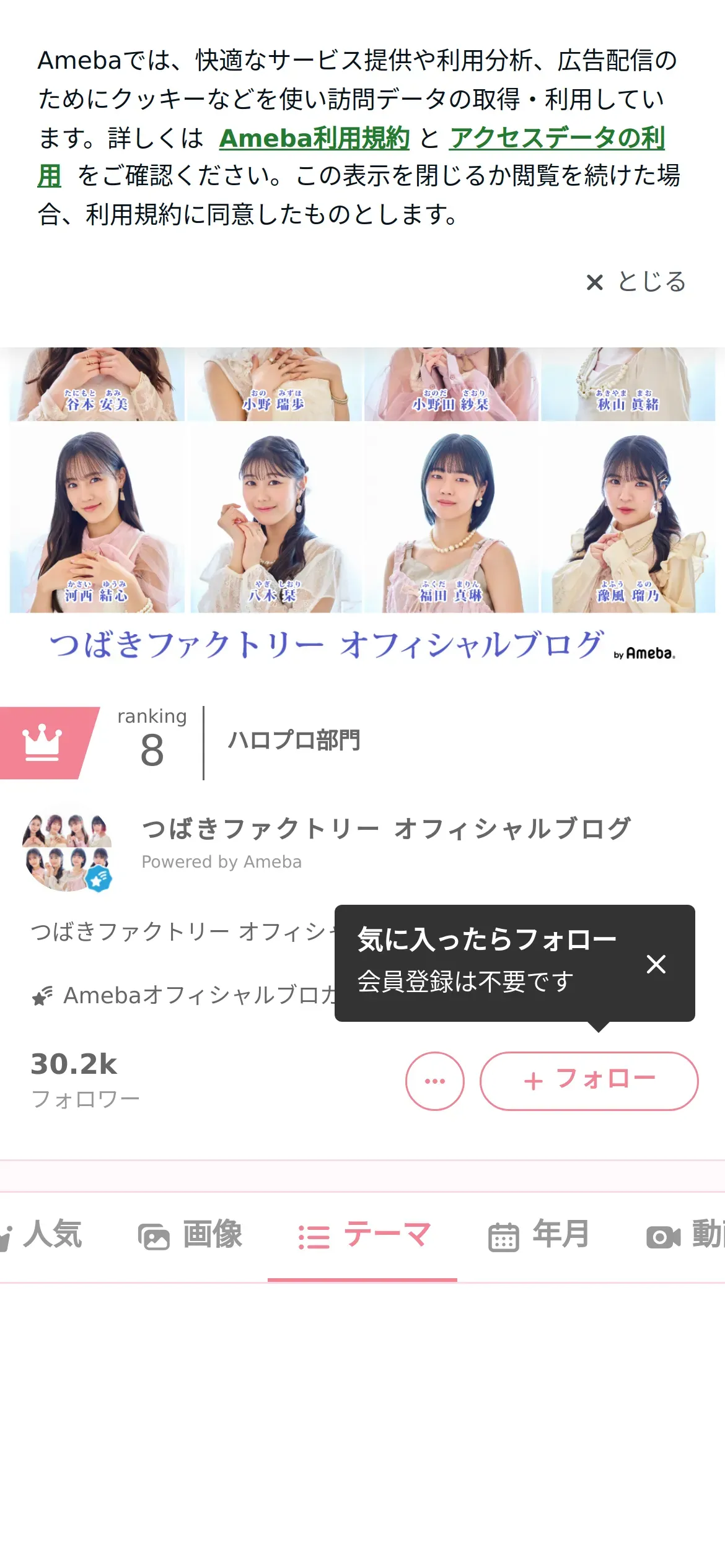
Task: Open the Ameba利用規約 link
Action: click(x=314, y=138)
